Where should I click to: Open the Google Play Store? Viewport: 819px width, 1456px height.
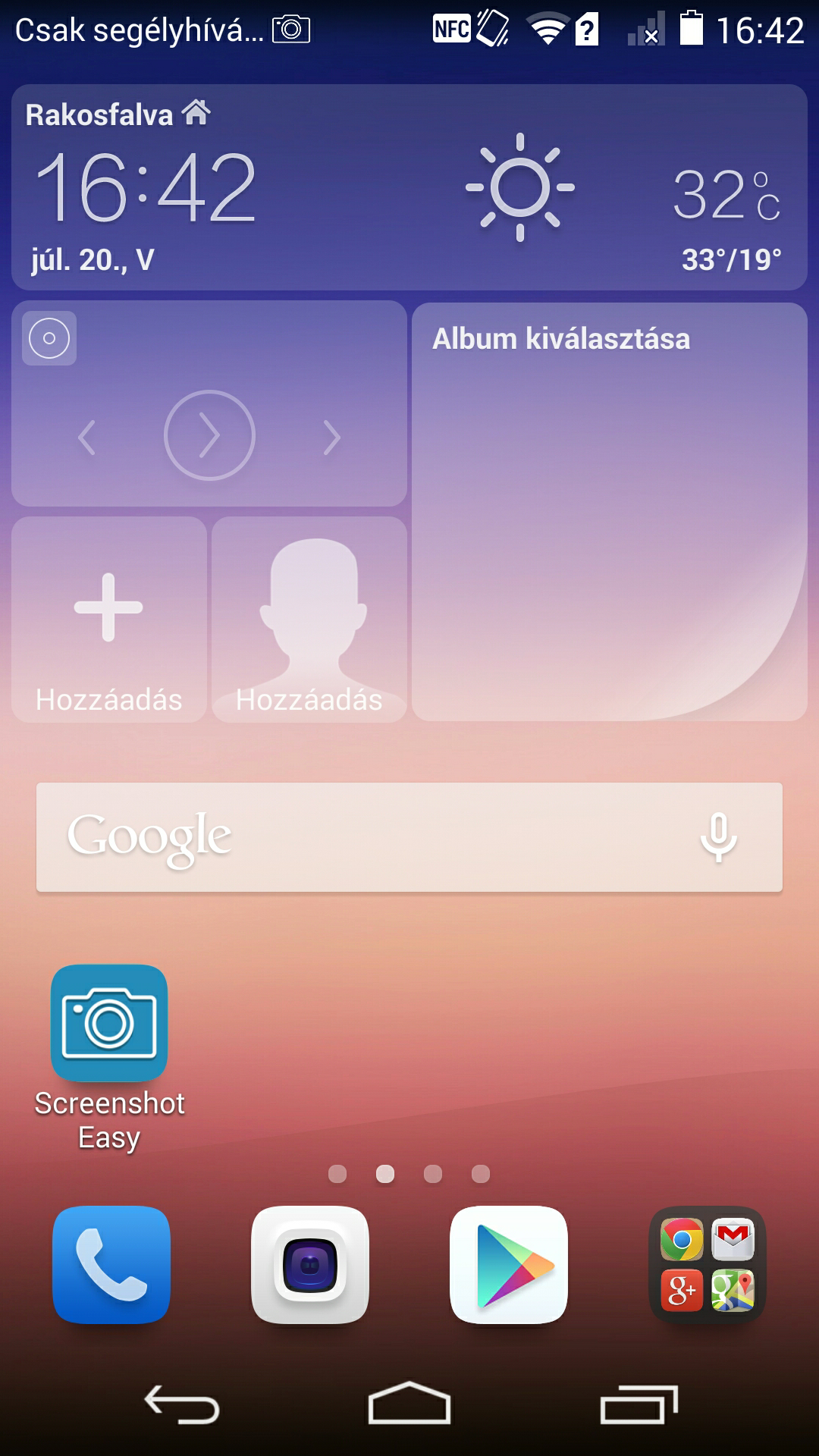click(509, 1264)
